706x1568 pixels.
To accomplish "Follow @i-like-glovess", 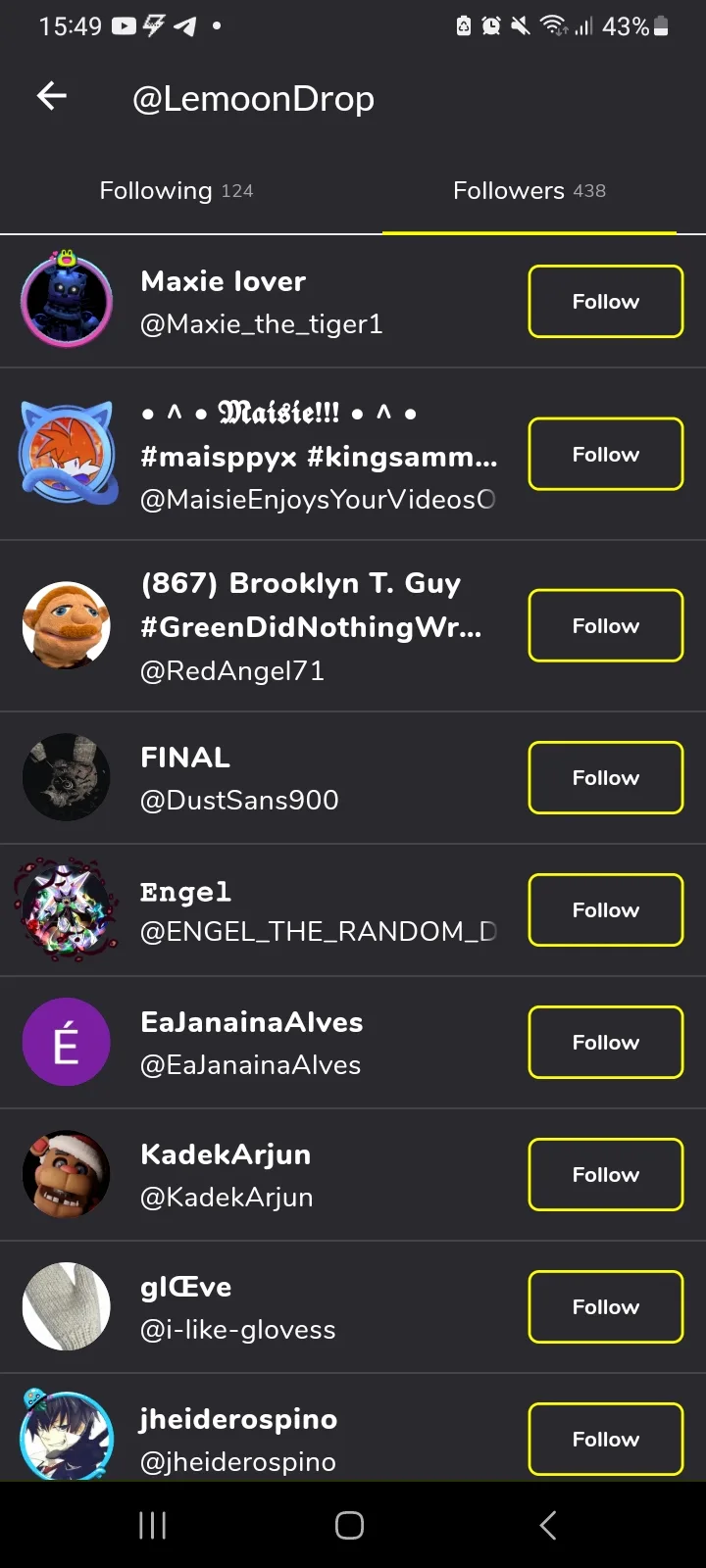I will point(605,1306).
